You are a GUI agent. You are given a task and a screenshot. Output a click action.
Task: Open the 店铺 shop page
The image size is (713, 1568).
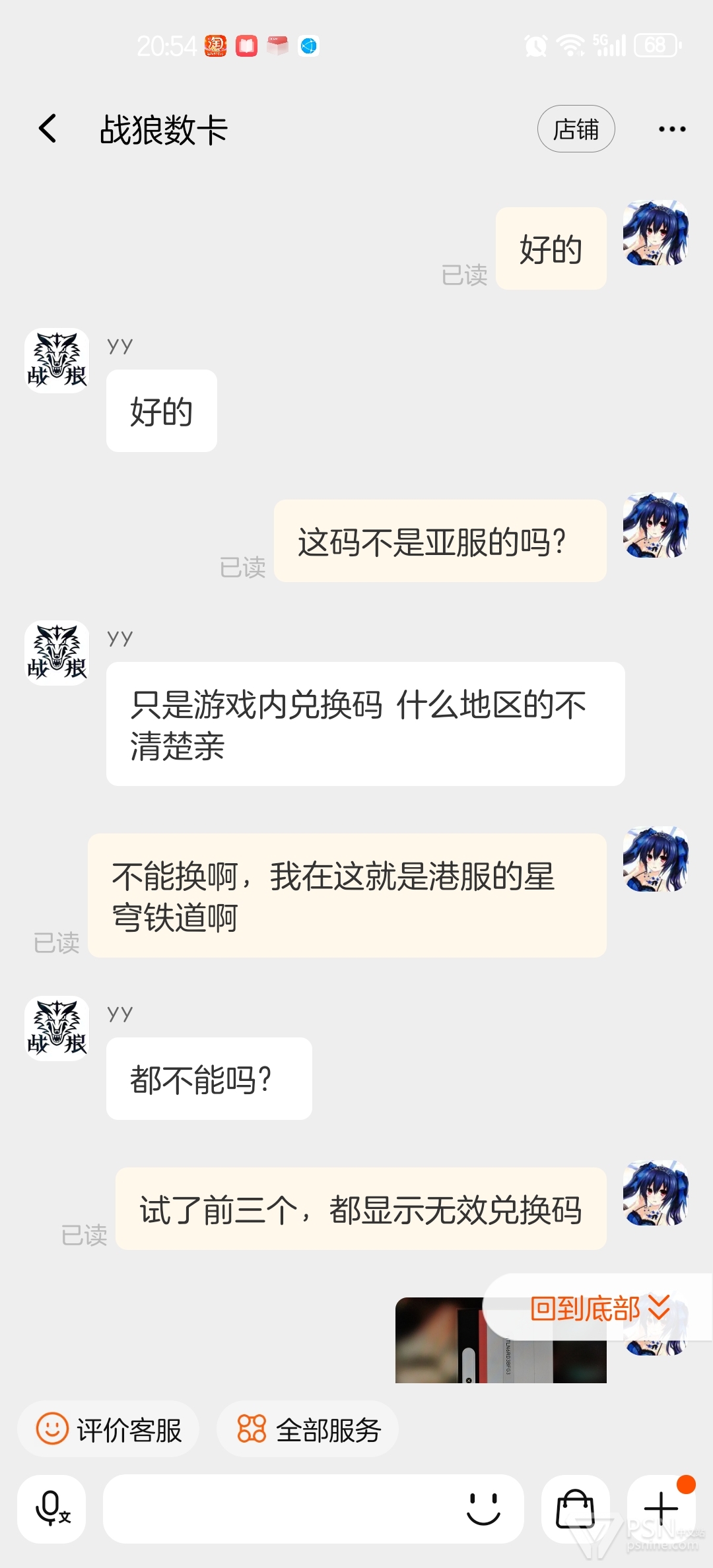coord(576,129)
